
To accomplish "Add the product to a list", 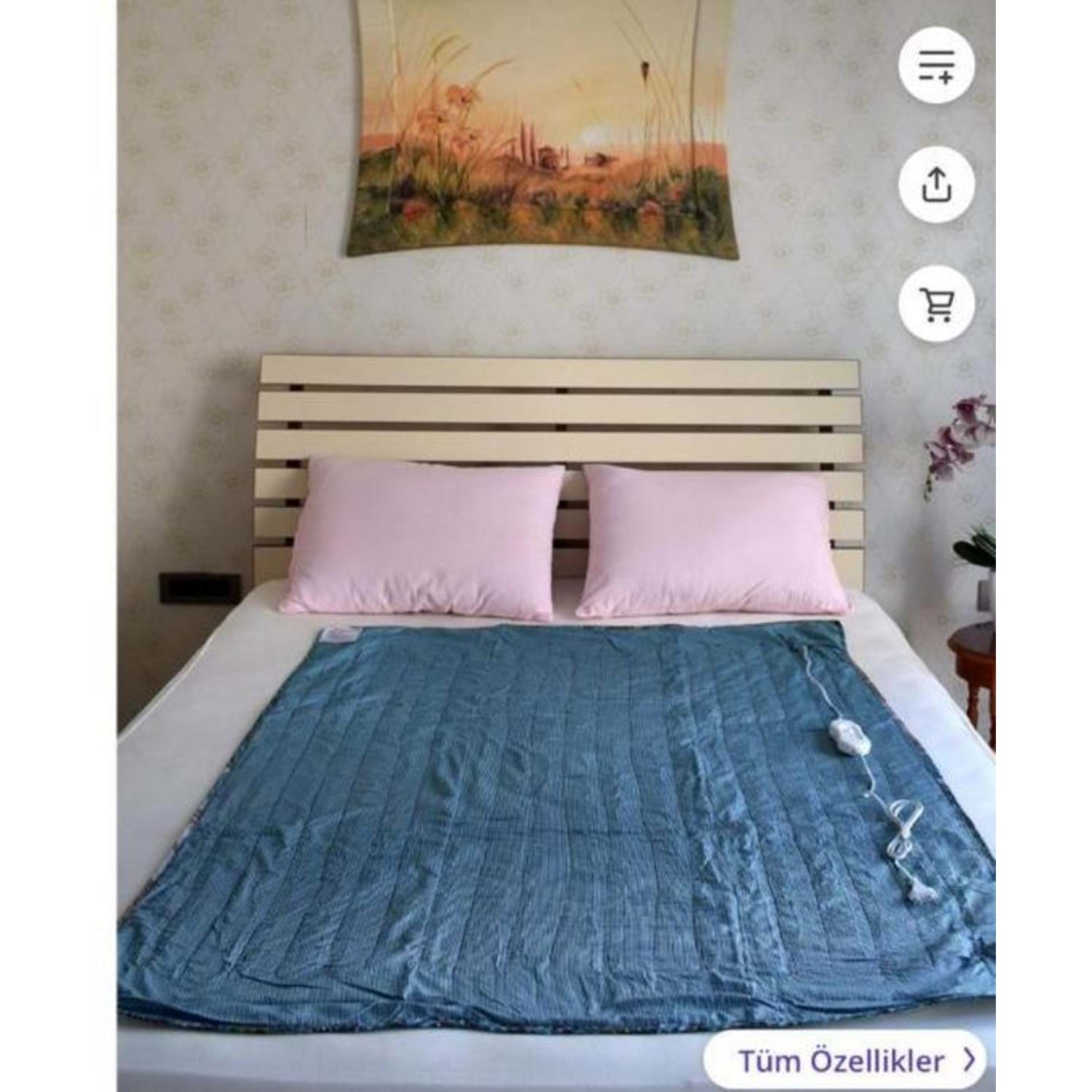I will pos(936,66).
